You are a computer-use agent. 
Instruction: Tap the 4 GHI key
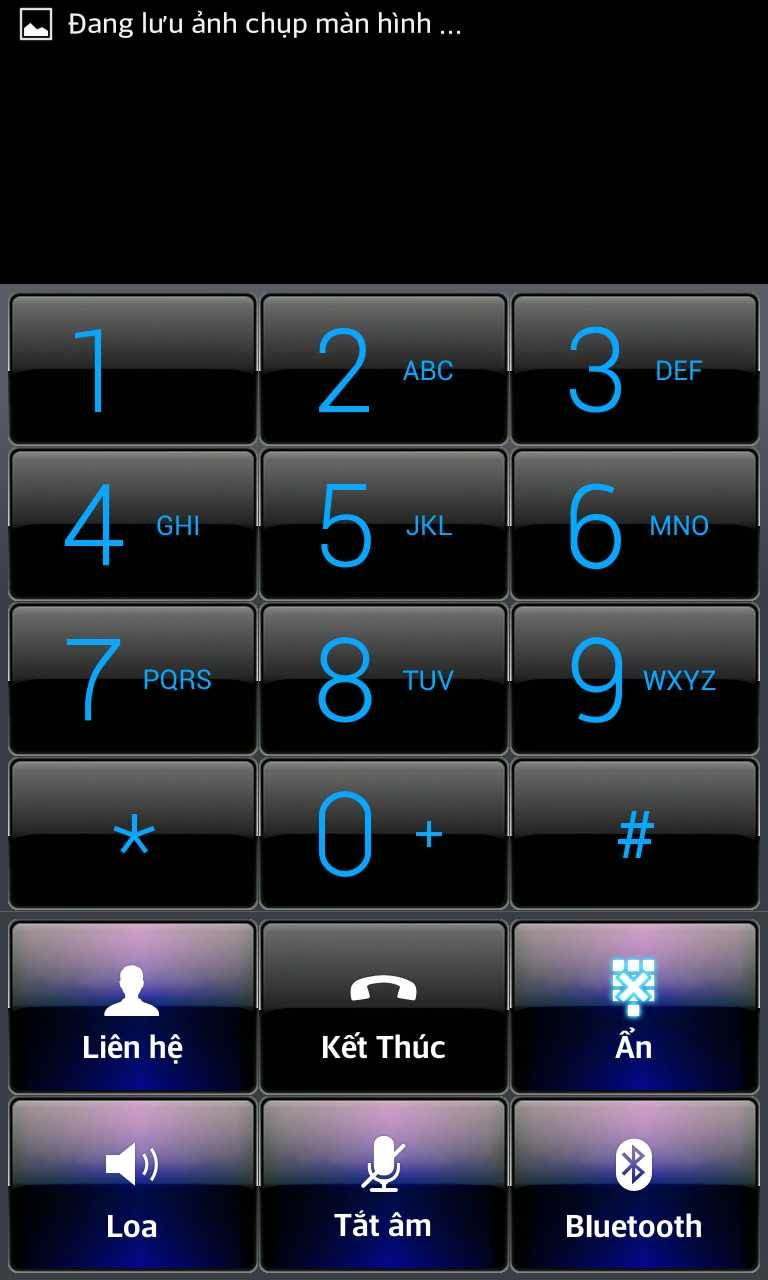[x=133, y=525]
